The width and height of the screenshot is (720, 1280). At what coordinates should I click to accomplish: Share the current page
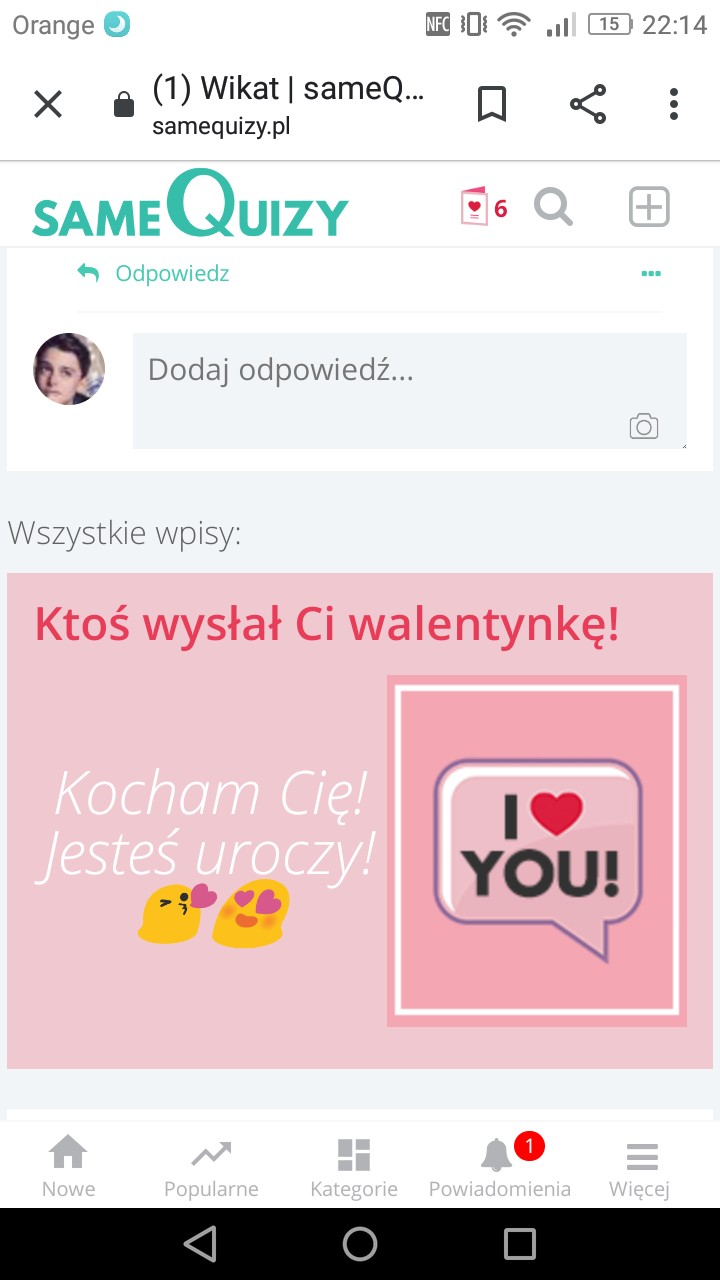(588, 104)
